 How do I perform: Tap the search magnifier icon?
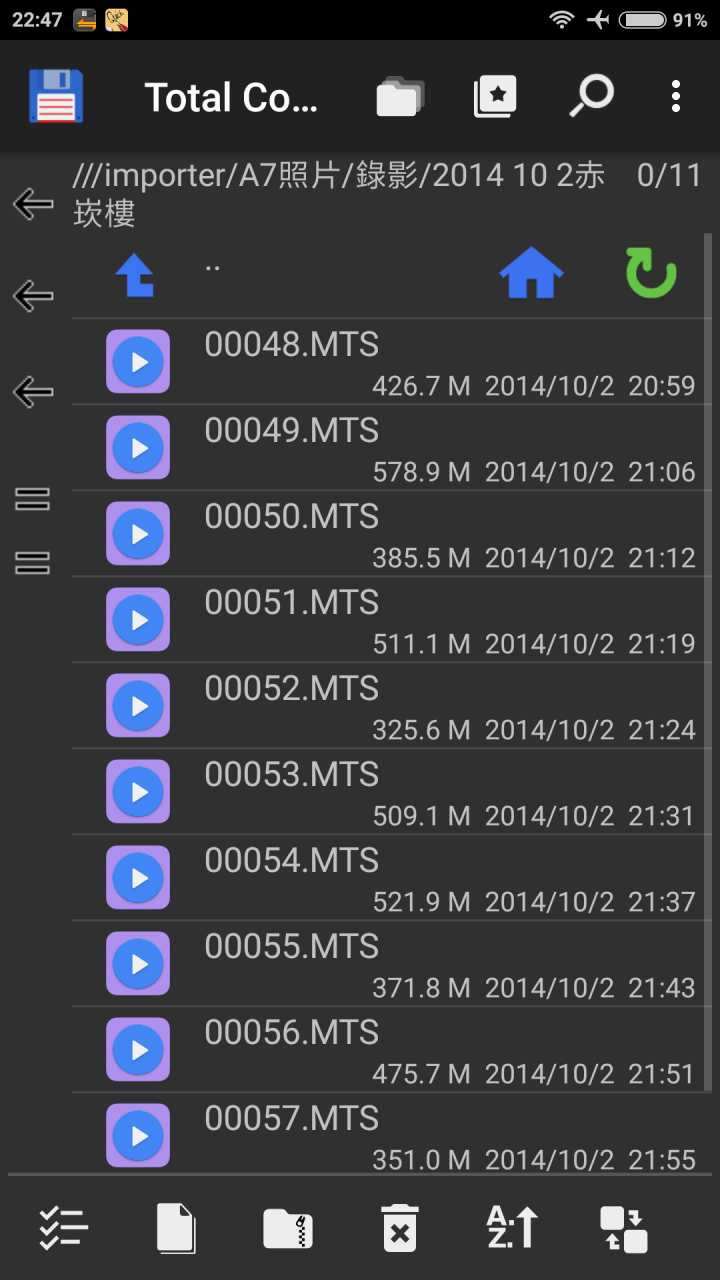click(591, 96)
